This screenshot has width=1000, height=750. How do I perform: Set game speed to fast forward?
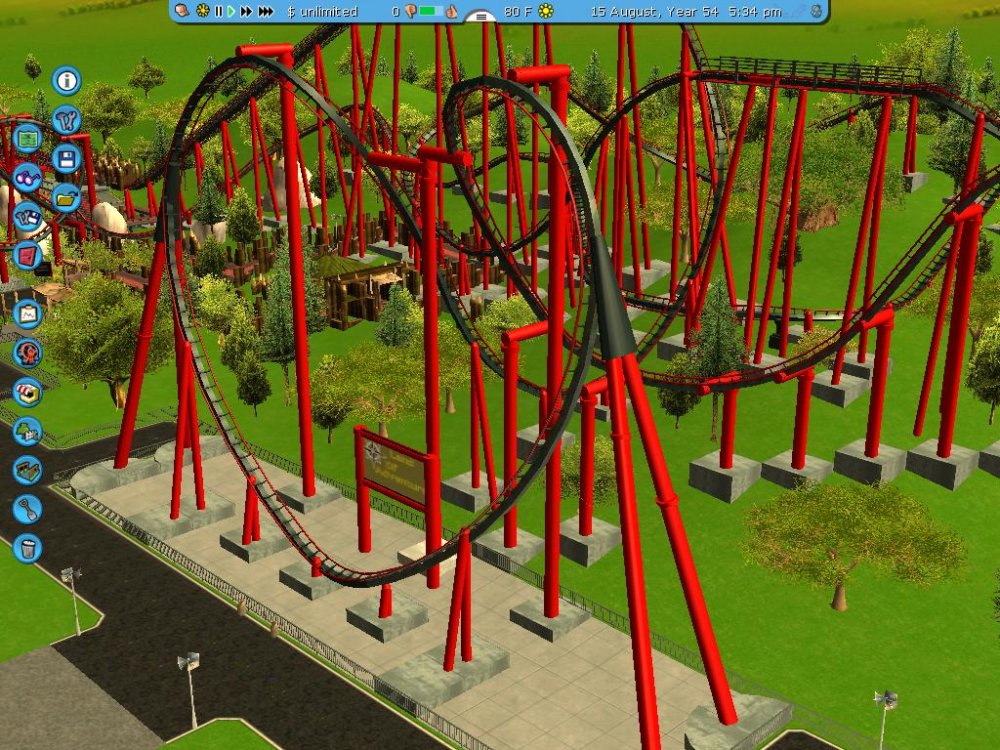pos(246,11)
